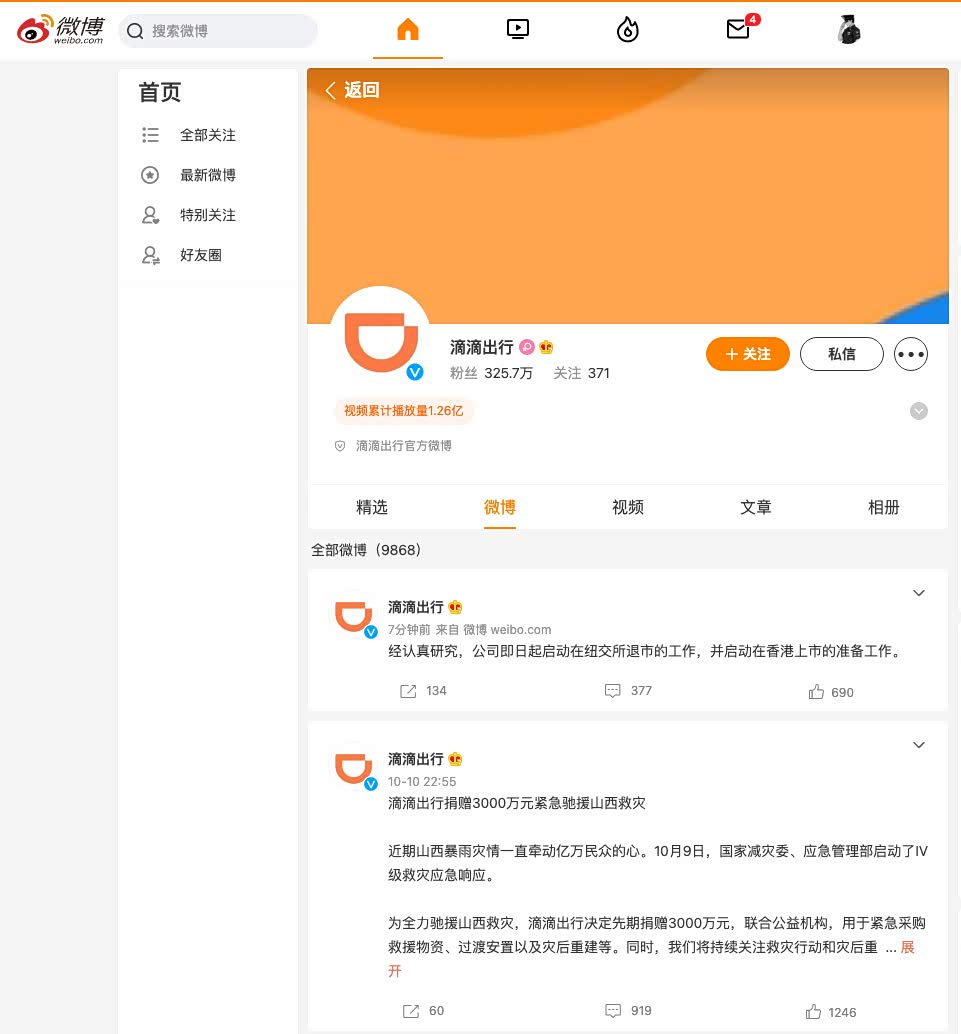Open the video section icon
This screenshot has width=961, height=1034.
tap(518, 30)
